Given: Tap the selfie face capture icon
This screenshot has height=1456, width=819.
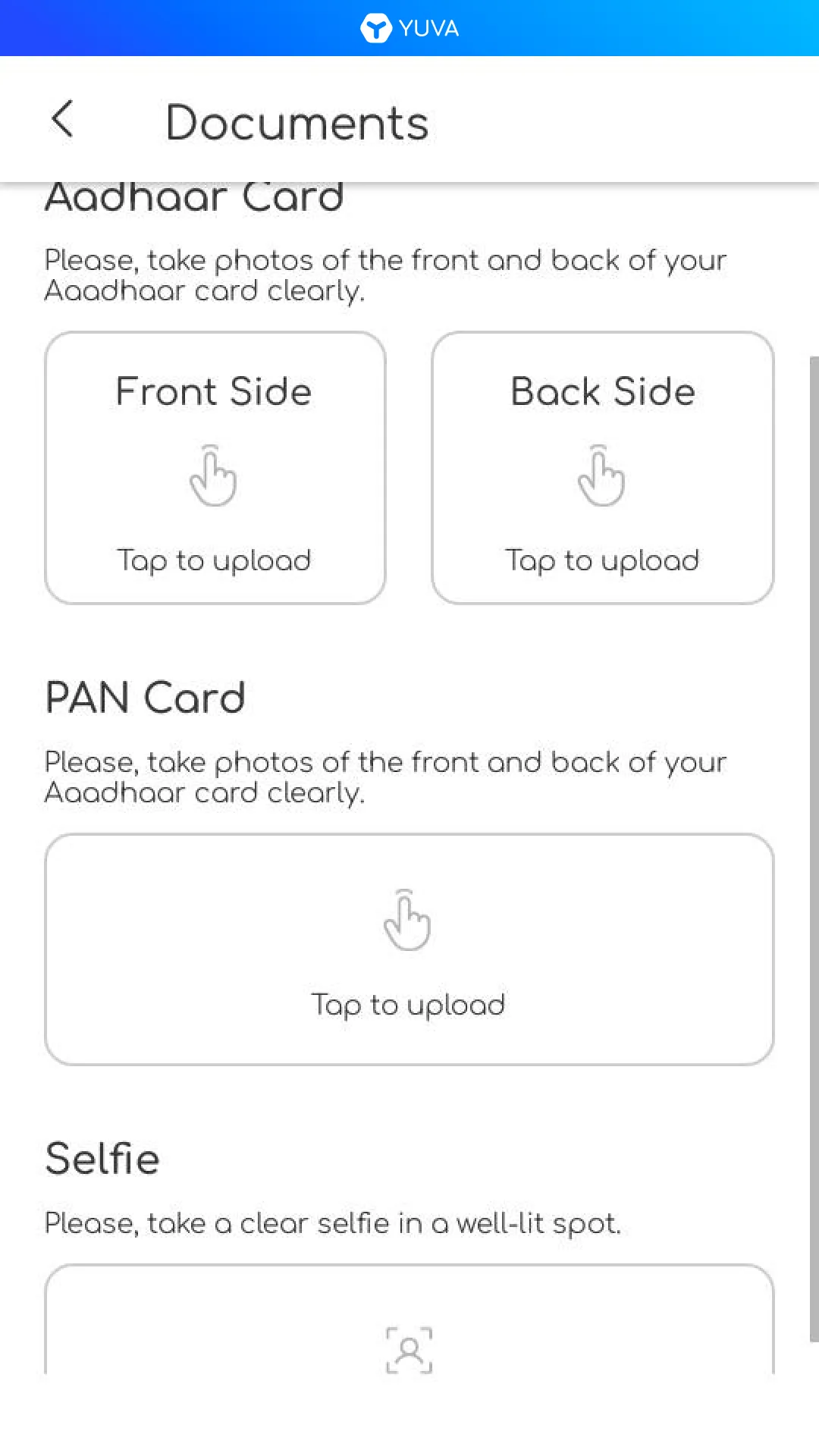Looking at the screenshot, I should (x=409, y=1350).
